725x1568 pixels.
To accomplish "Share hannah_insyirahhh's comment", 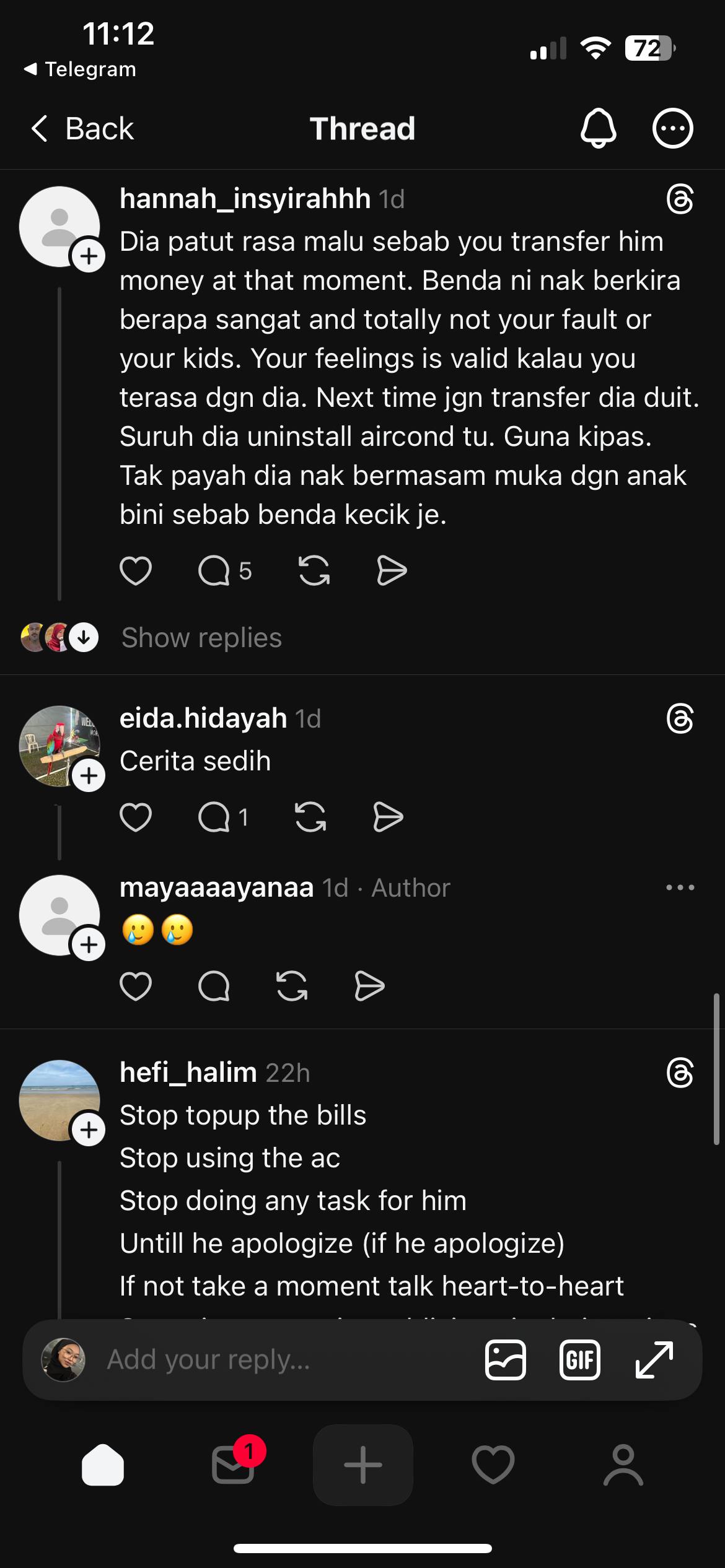I will point(392,570).
